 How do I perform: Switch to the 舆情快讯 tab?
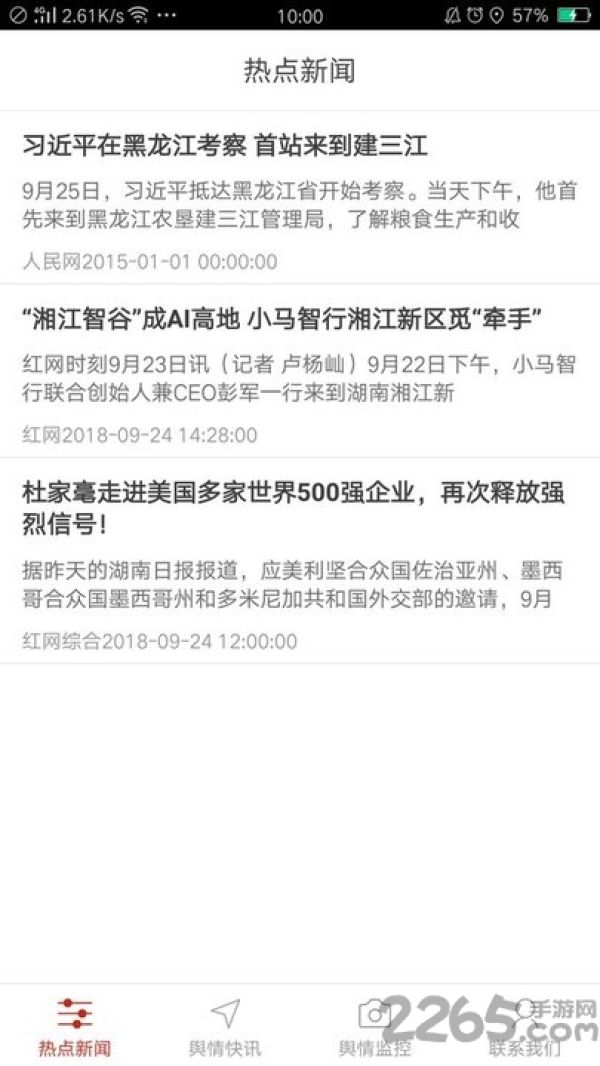[x=225, y=1025]
